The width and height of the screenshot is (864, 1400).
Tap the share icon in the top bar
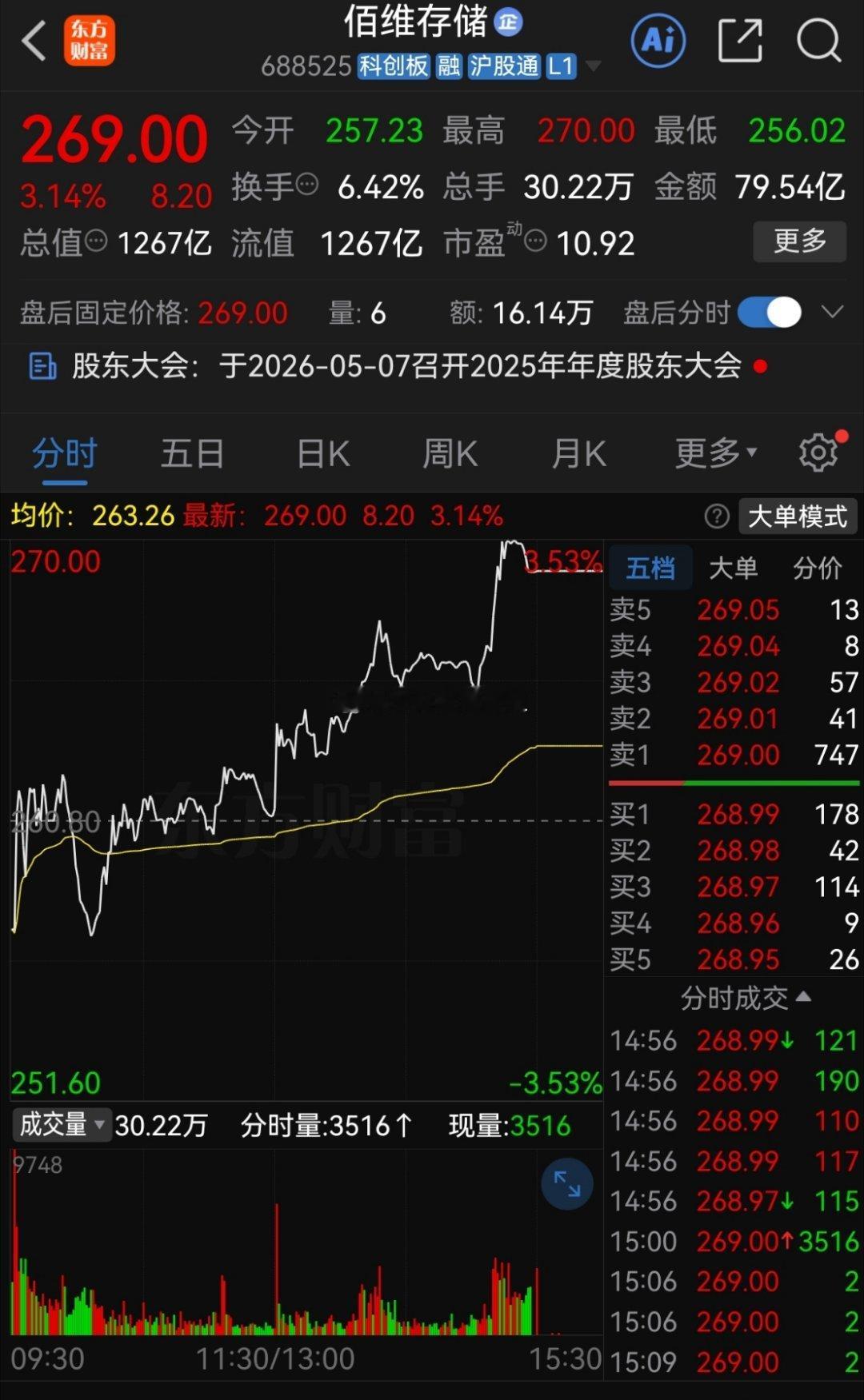tap(740, 41)
